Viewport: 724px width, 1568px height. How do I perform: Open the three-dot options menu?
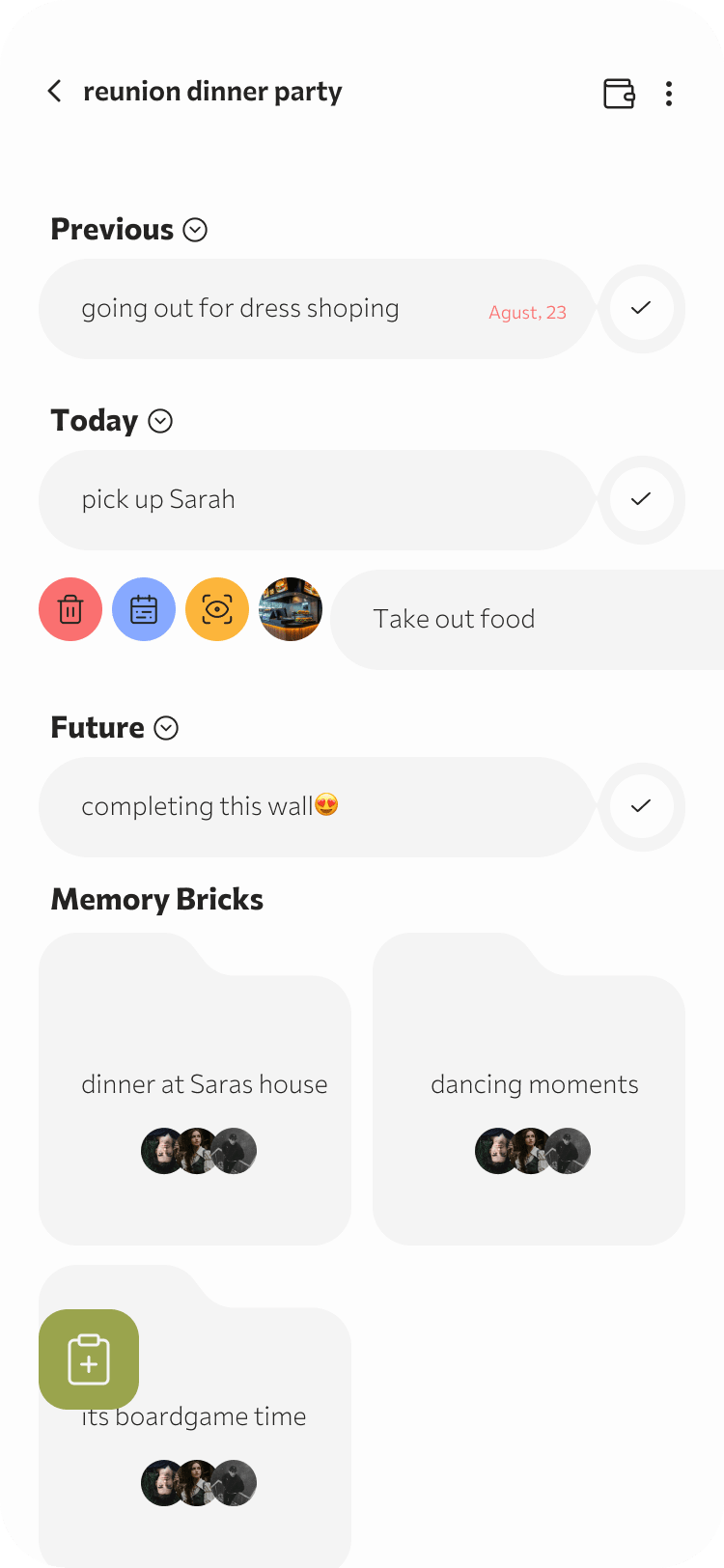coord(669,93)
